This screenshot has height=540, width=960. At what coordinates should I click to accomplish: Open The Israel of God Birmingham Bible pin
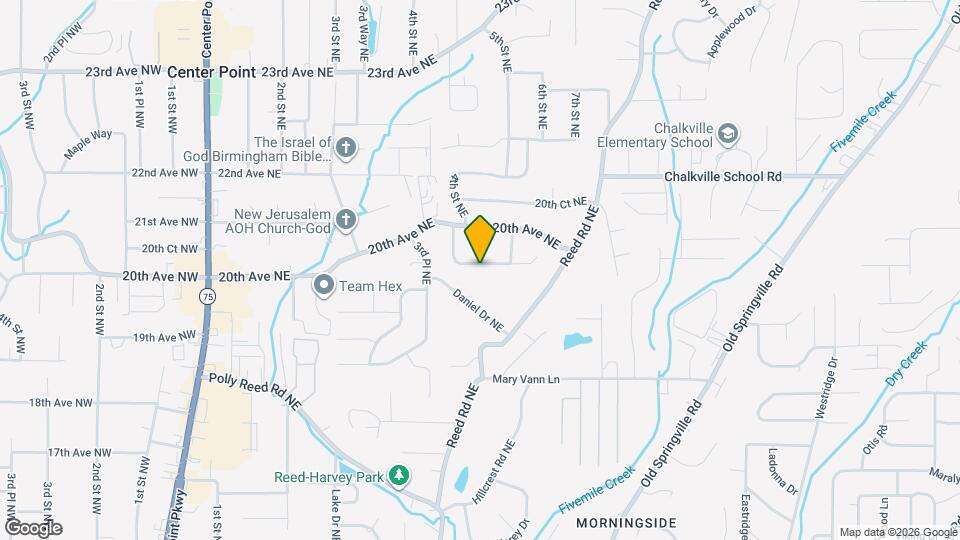click(345, 148)
